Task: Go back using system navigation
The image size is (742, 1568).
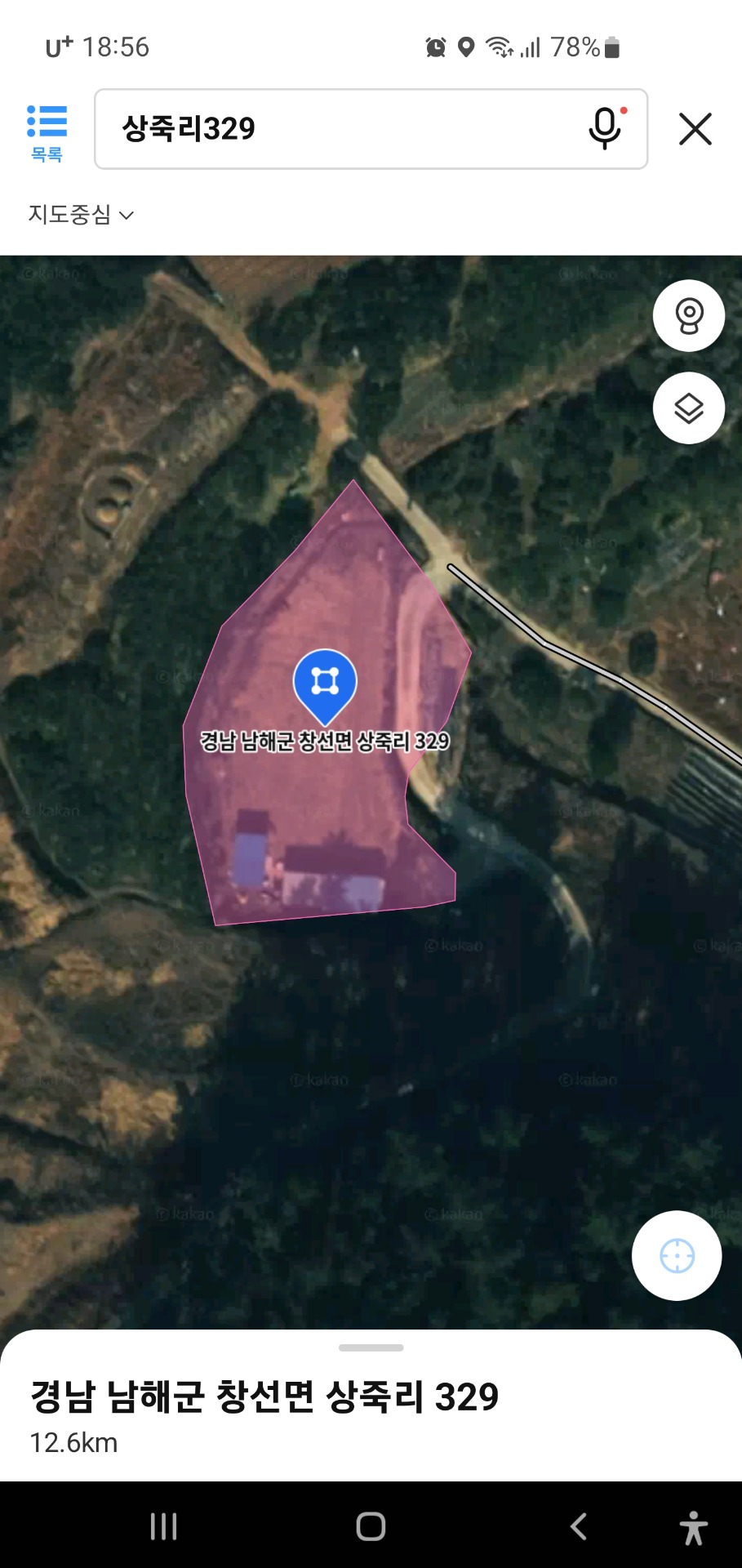Action: (579, 1526)
